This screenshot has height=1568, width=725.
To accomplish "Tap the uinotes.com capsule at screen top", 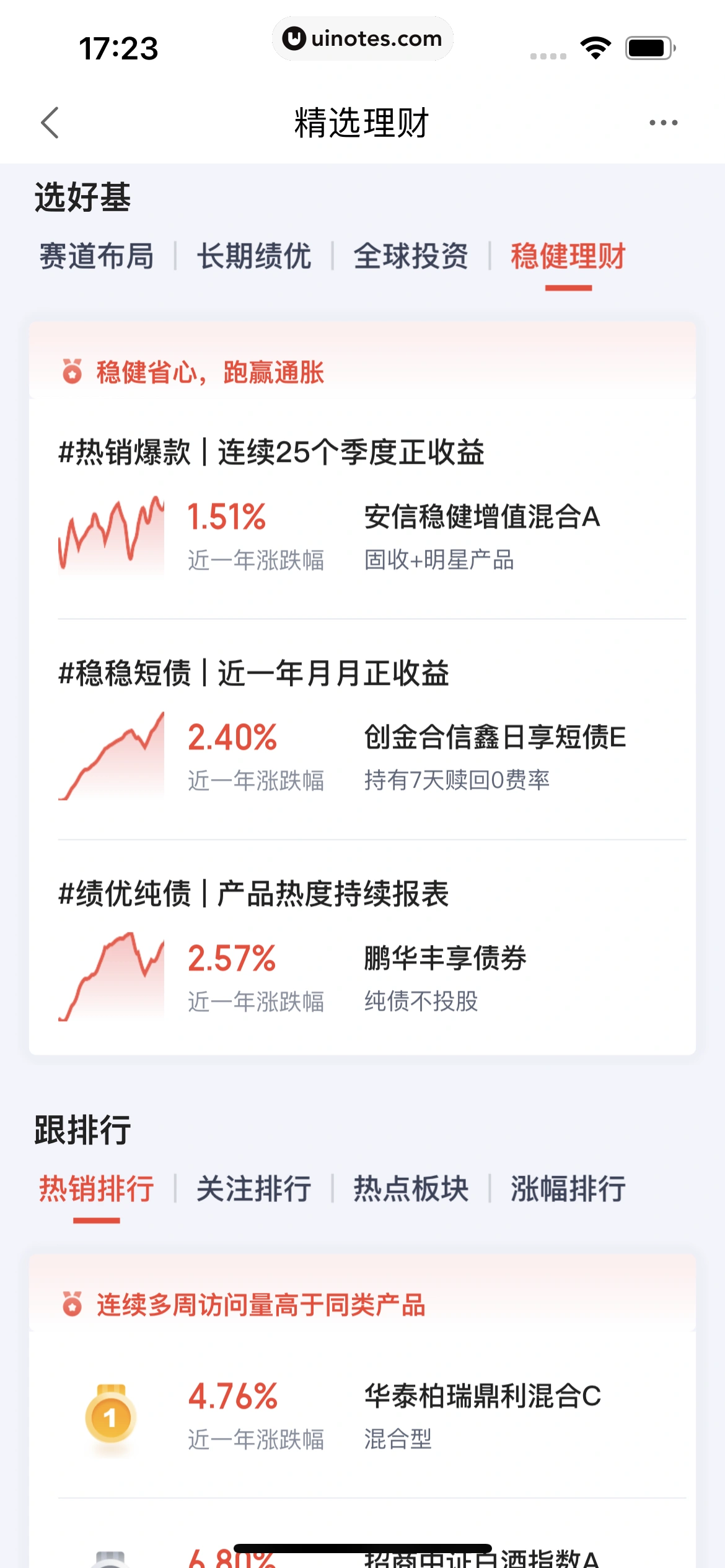I will pos(362,38).
